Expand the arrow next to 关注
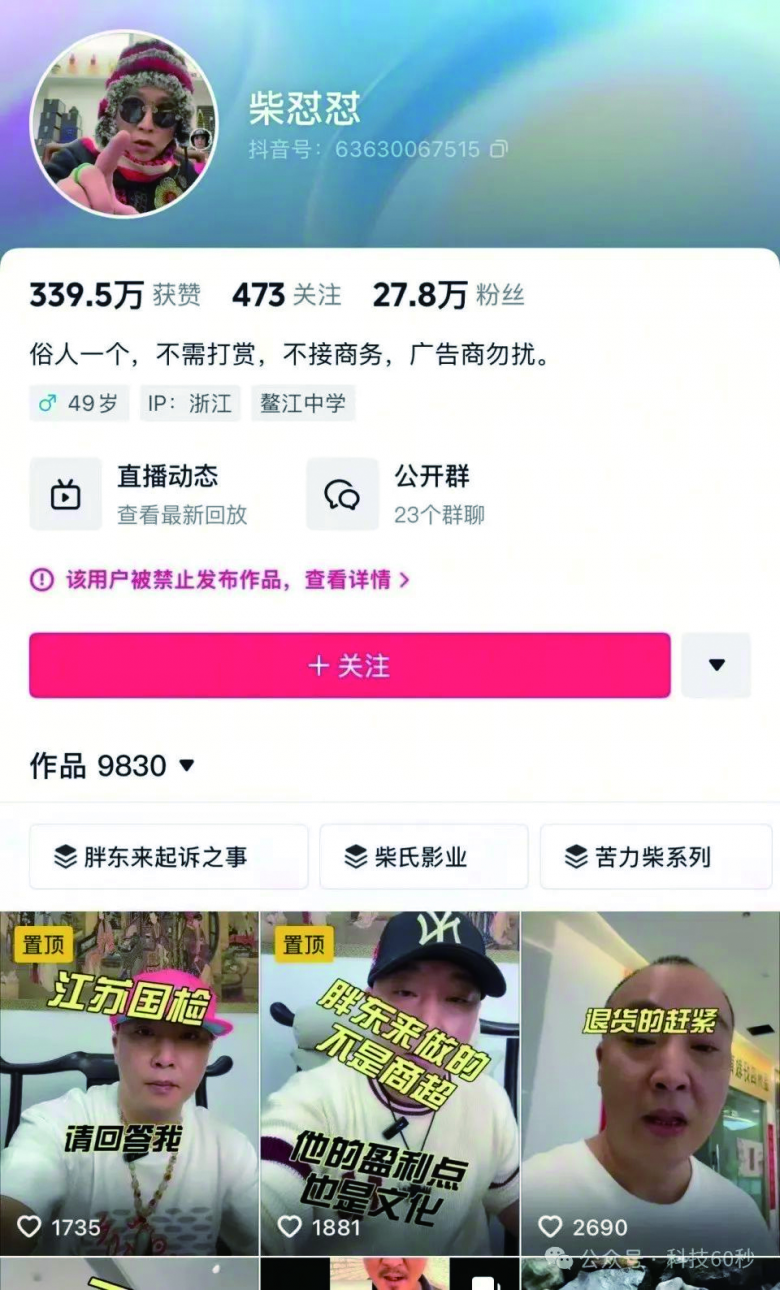 click(x=716, y=666)
